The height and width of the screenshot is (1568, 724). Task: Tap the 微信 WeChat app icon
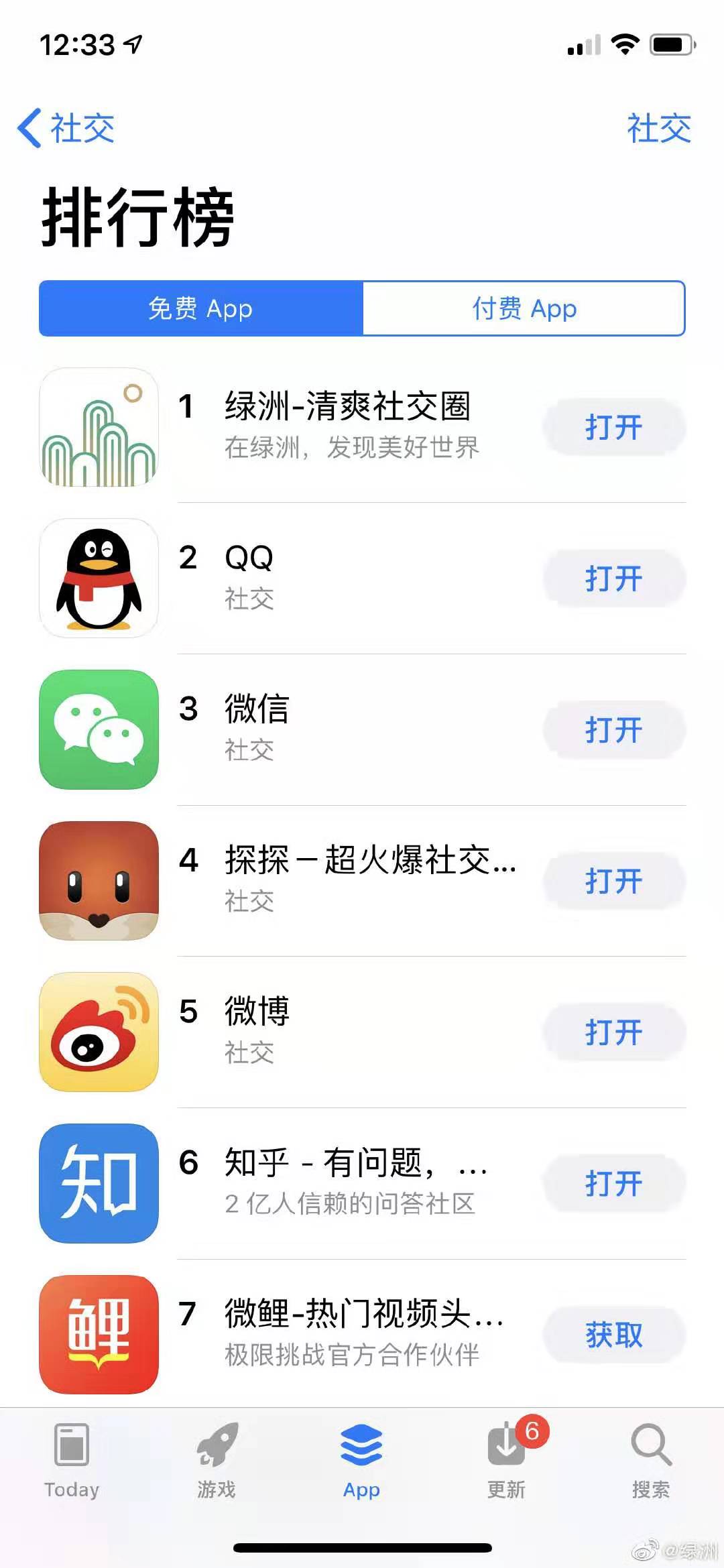tap(98, 730)
